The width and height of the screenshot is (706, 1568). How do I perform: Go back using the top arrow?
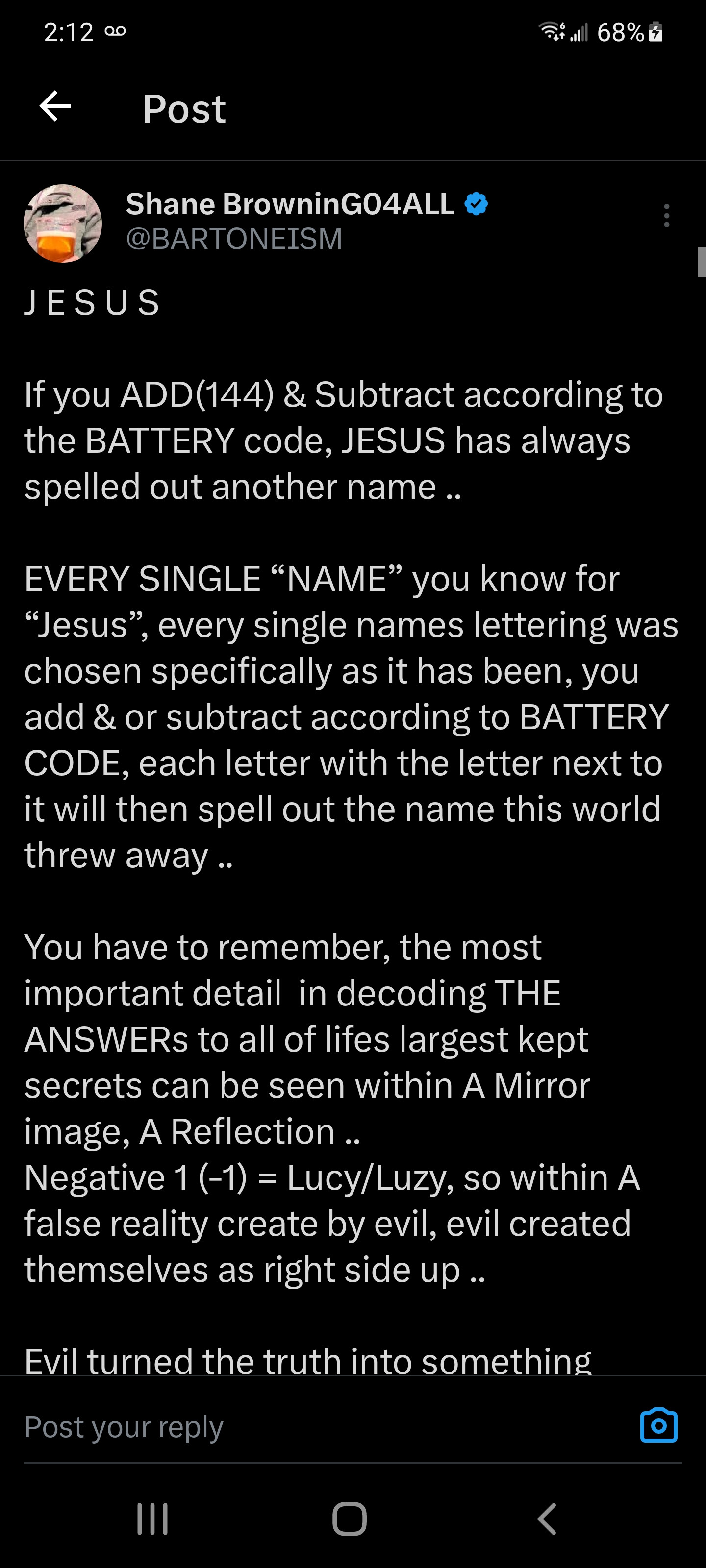[x=55, y=106]
